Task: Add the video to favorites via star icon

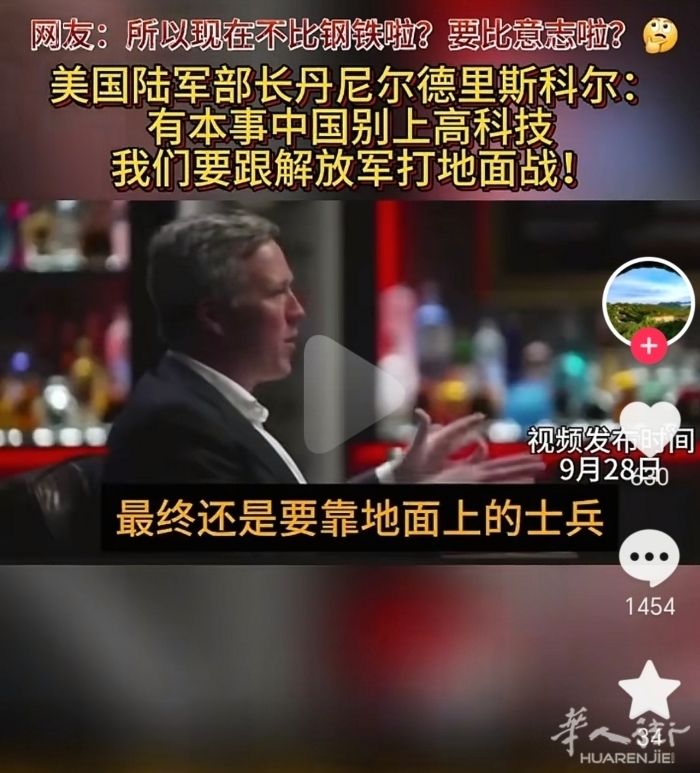Action: coord(649,690)
